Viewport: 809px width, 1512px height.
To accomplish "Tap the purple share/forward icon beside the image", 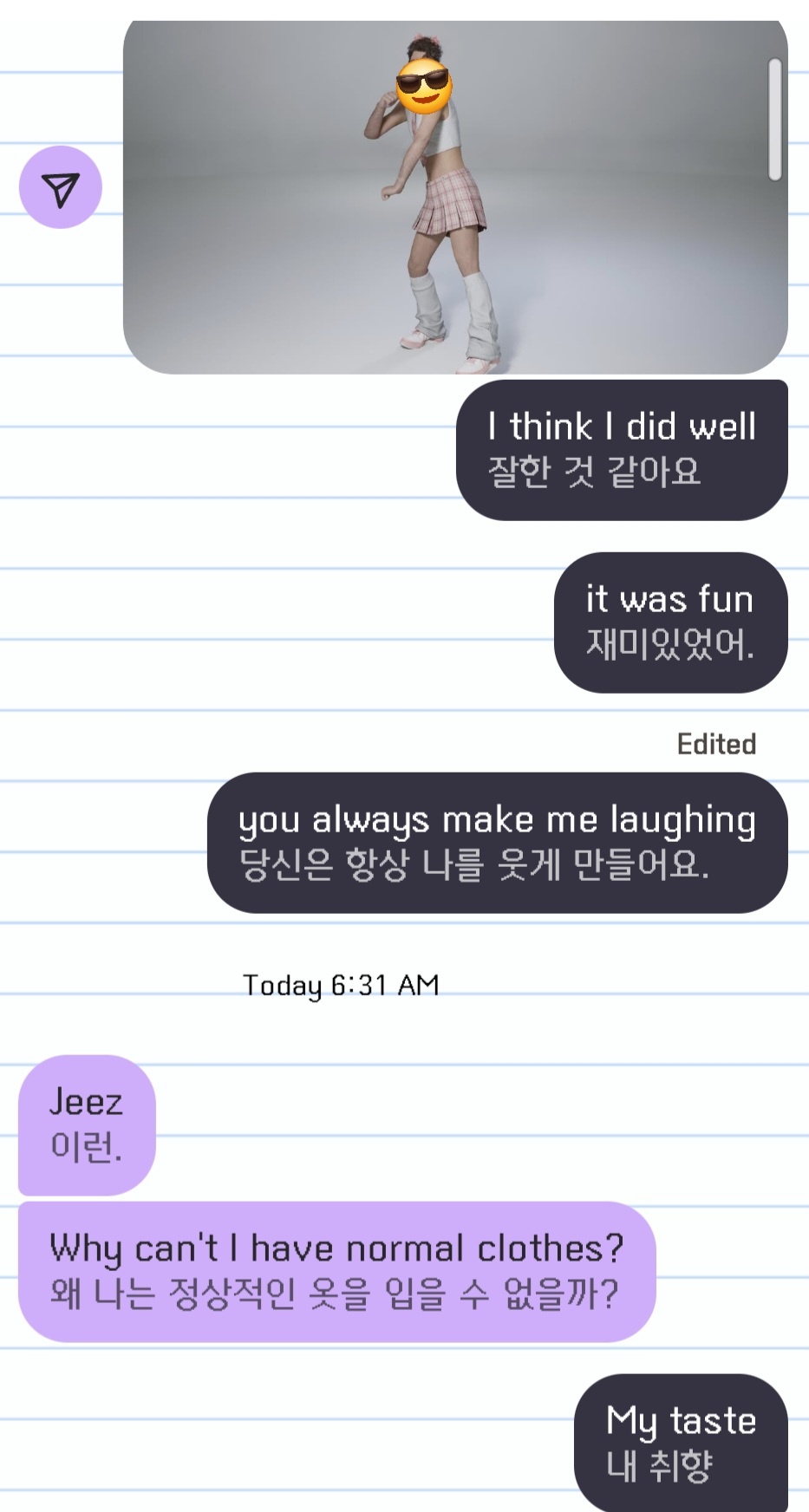I will 61,188.
